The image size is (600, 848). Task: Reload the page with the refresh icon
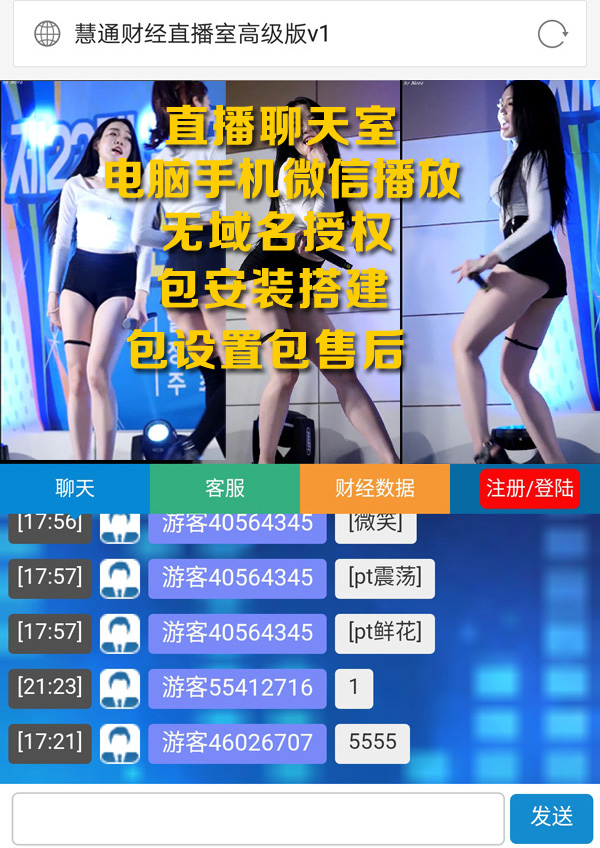point(552,34)
